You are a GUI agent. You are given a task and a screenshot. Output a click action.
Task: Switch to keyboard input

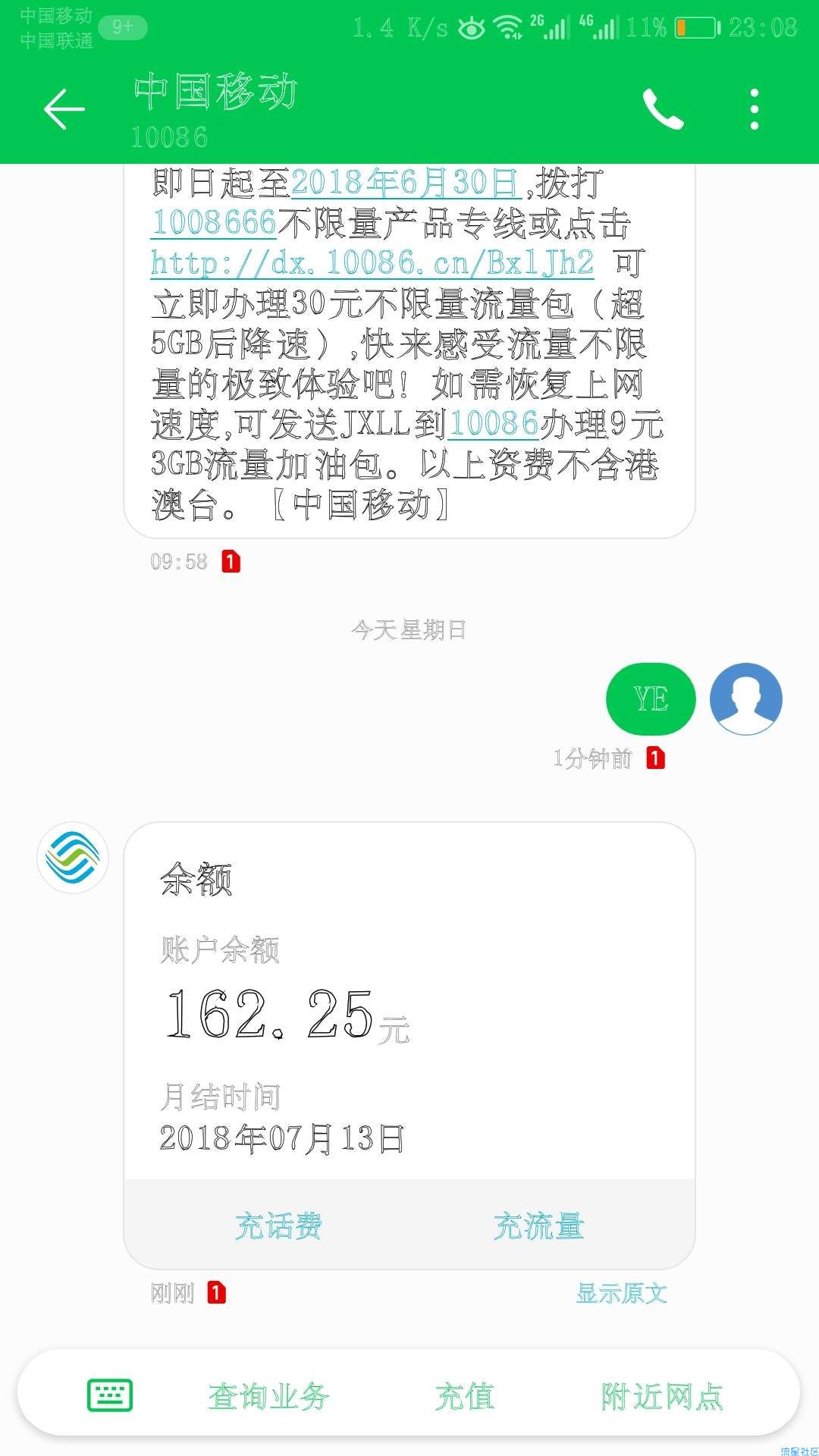110,1395
